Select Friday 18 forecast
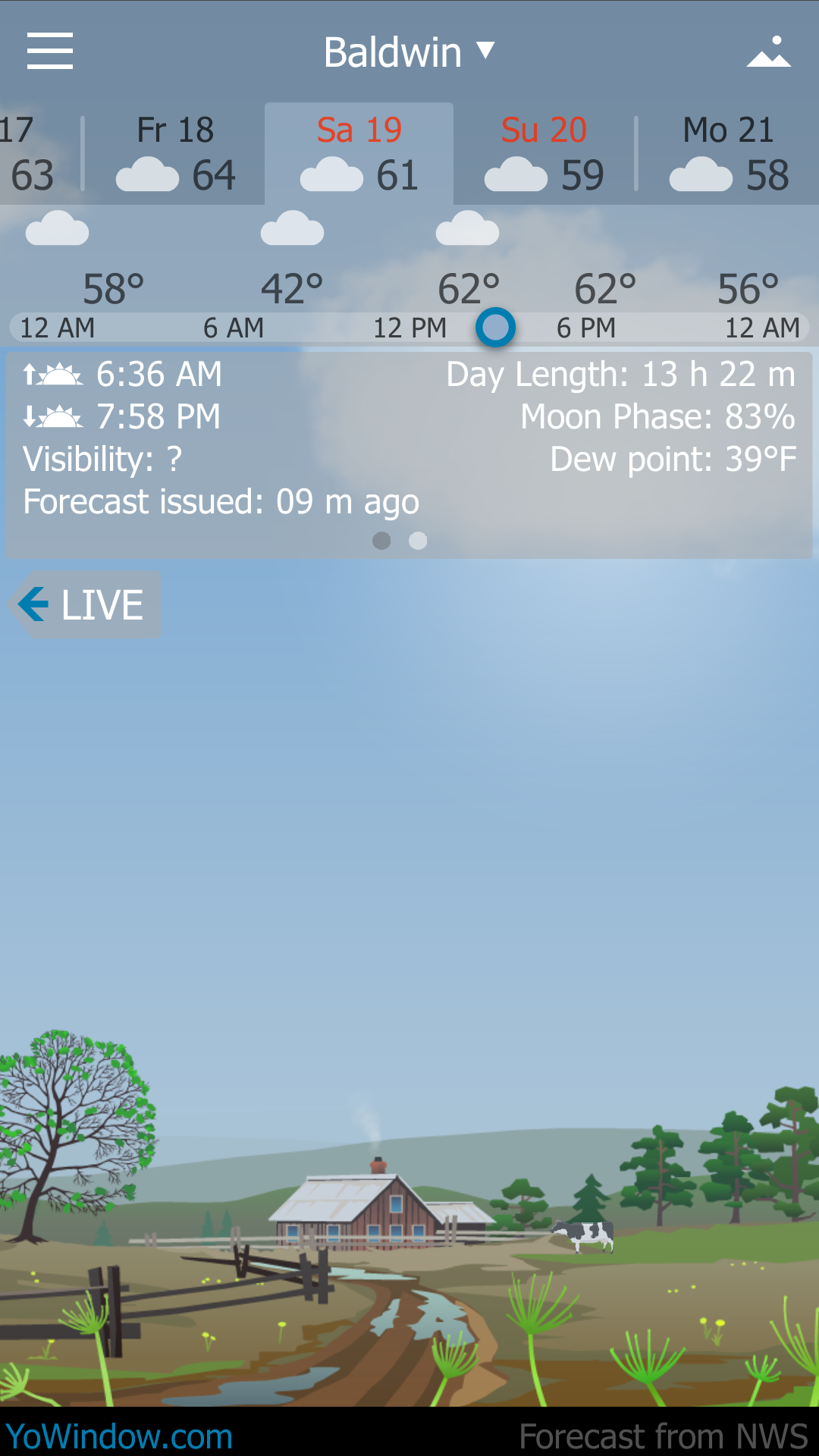This screenshot has width=819, height=1456. (175, 155)
